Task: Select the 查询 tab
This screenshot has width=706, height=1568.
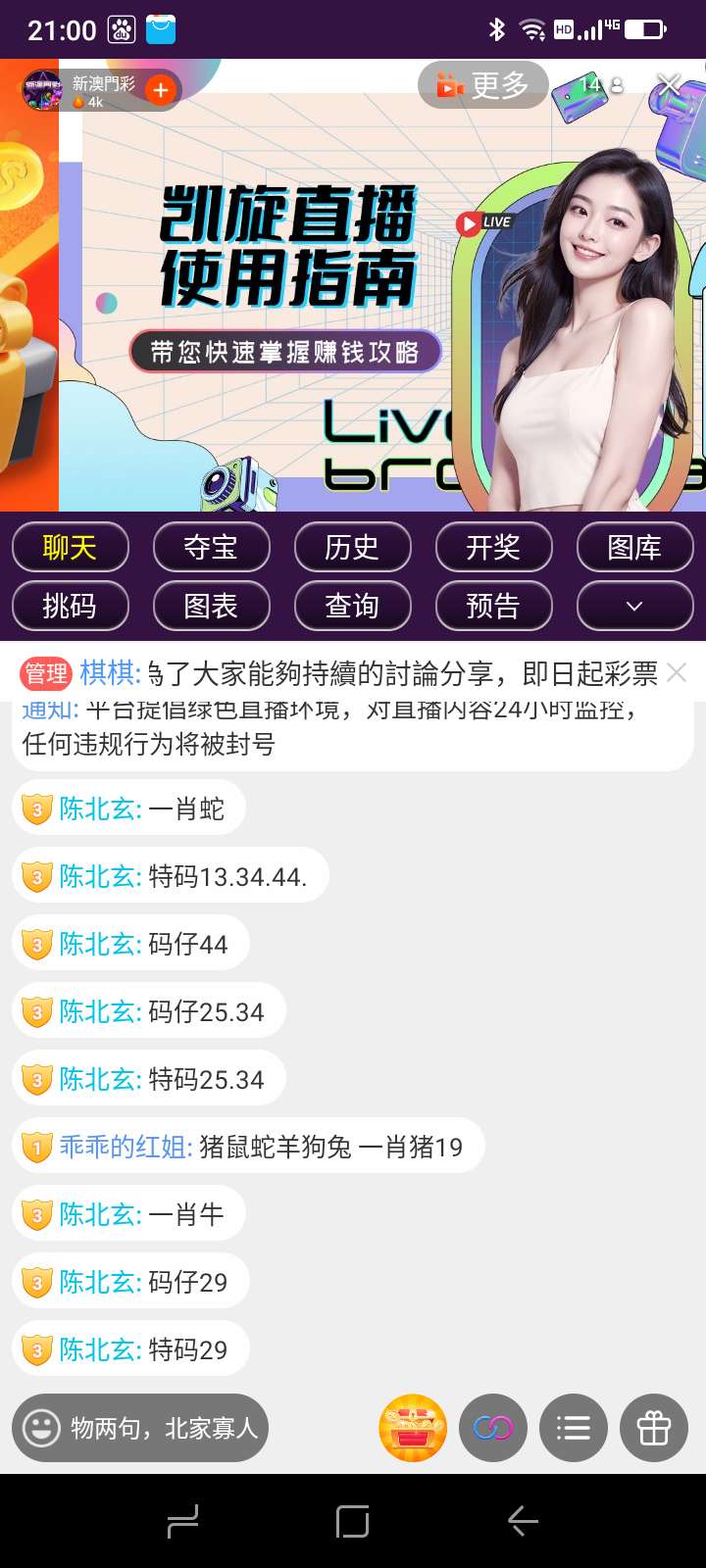Action: coord(352,606)
